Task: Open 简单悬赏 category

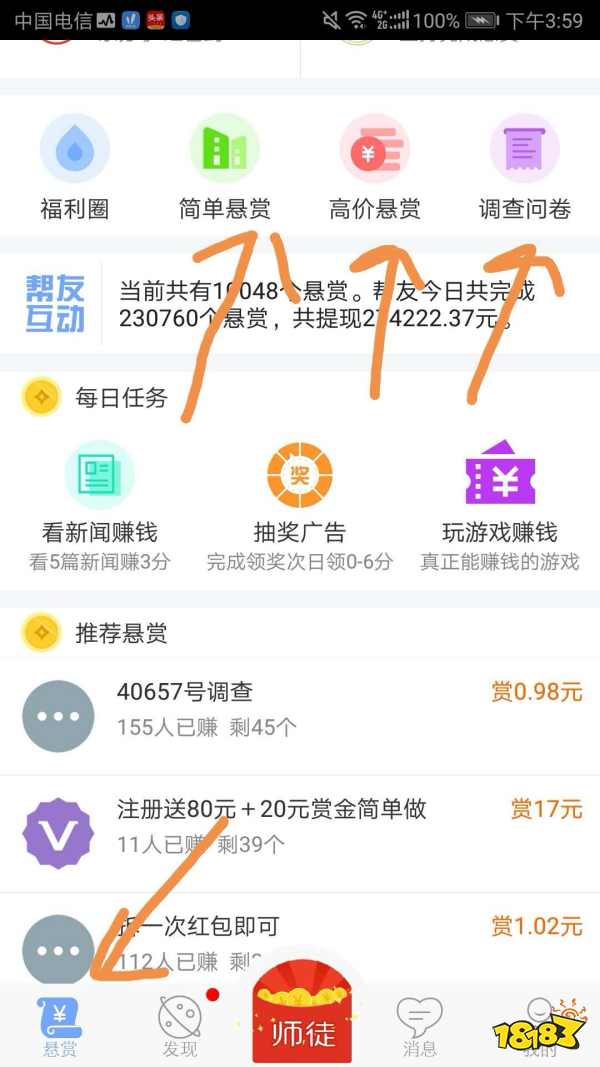Action: click(224, 167)
